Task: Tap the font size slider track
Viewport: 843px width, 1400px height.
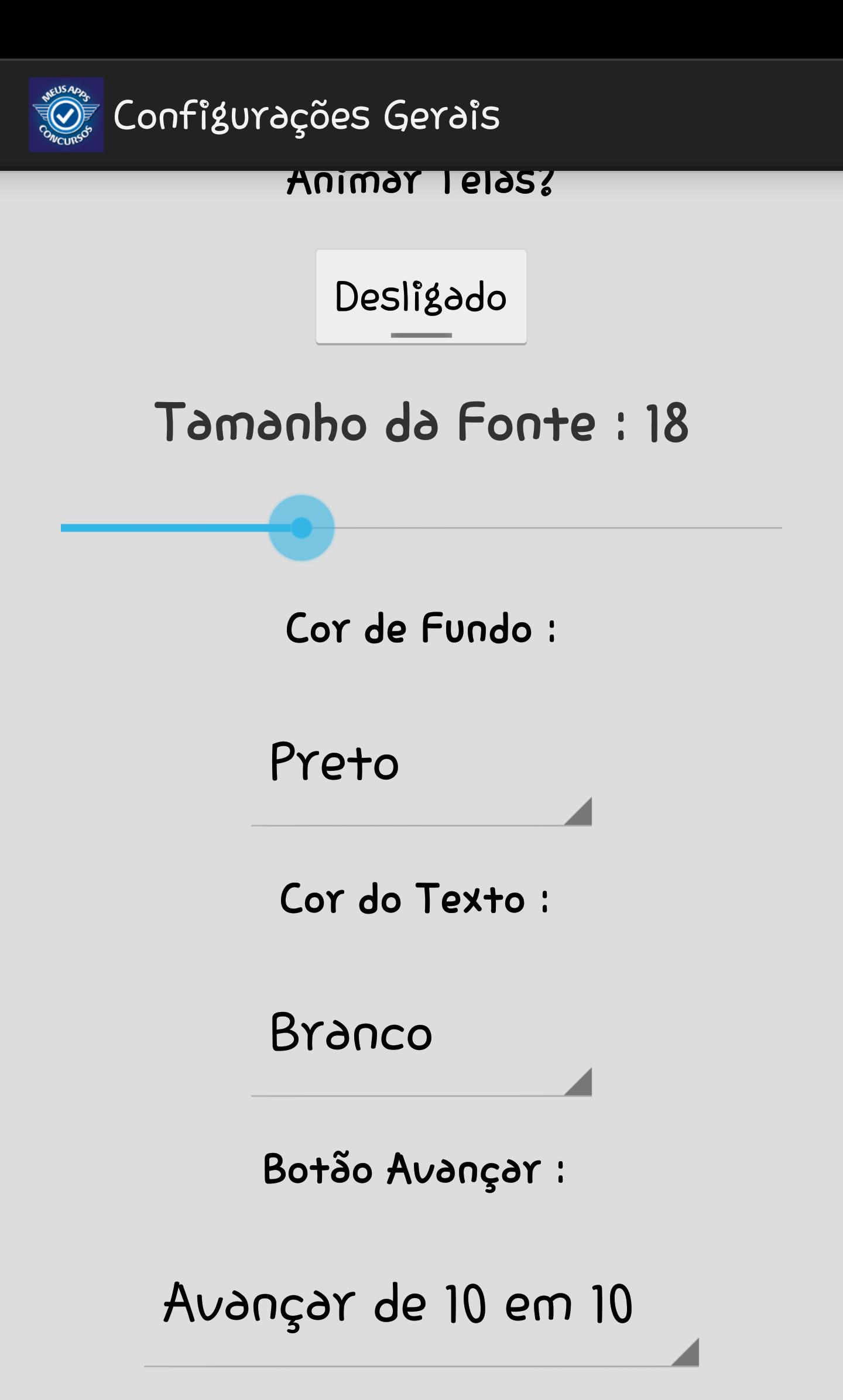Action: (x=421, y=528)
